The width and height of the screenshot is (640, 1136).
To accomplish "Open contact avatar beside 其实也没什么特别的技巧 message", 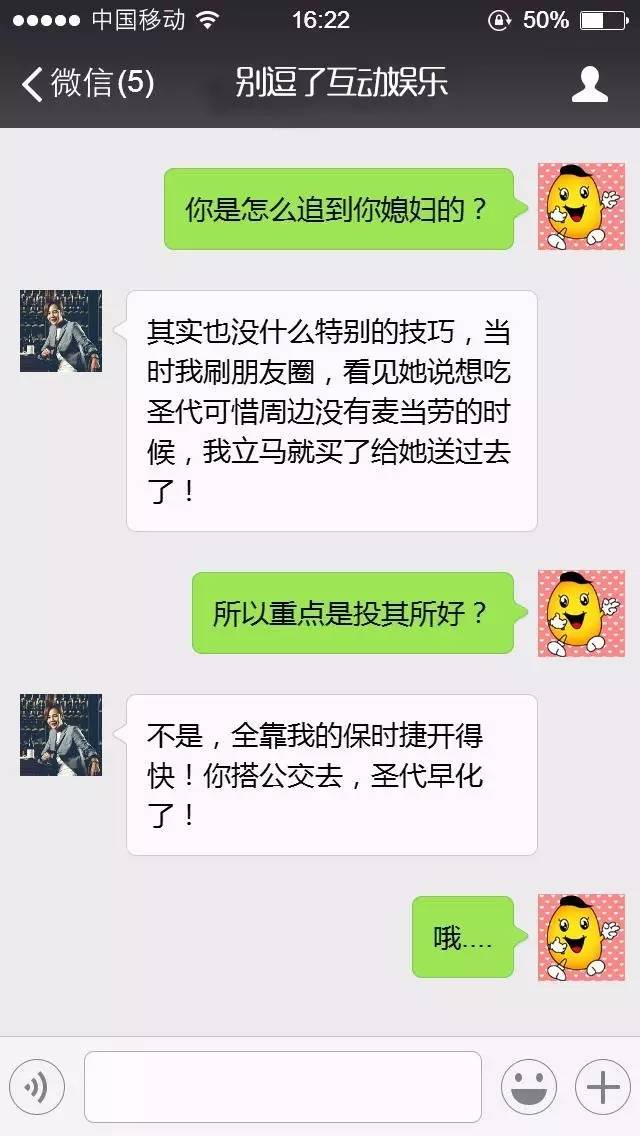I will (x=61, y=331).
